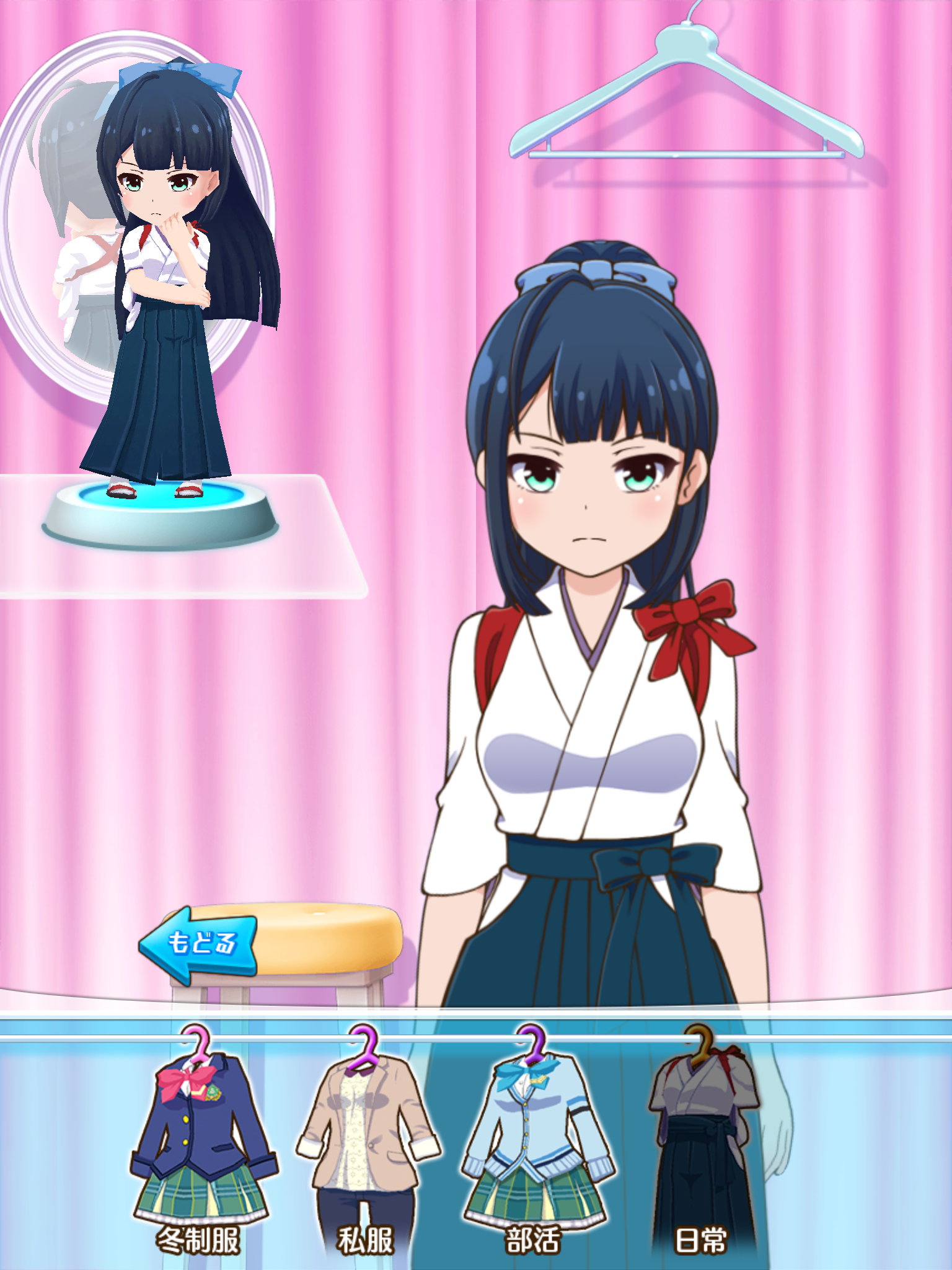952x1270 pixels.
Task: Tap the もどる back arrow
Action: pyautogui.click(x=198, y=944)
